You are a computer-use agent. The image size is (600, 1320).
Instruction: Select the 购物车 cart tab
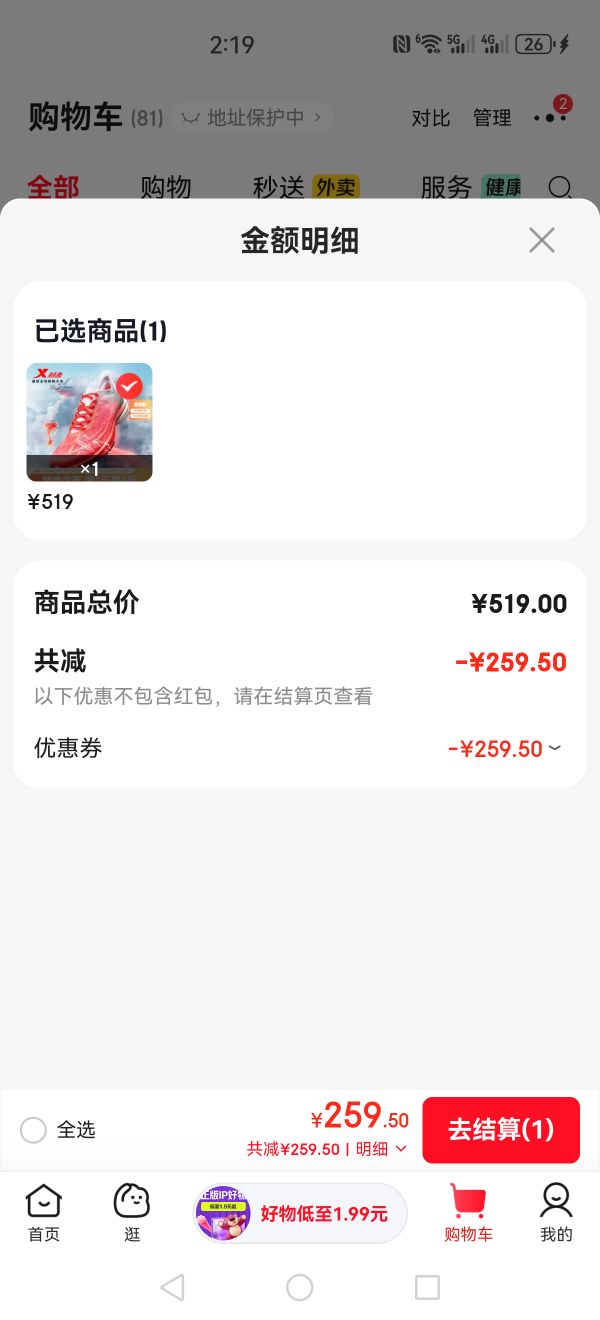pos(468,1213)
